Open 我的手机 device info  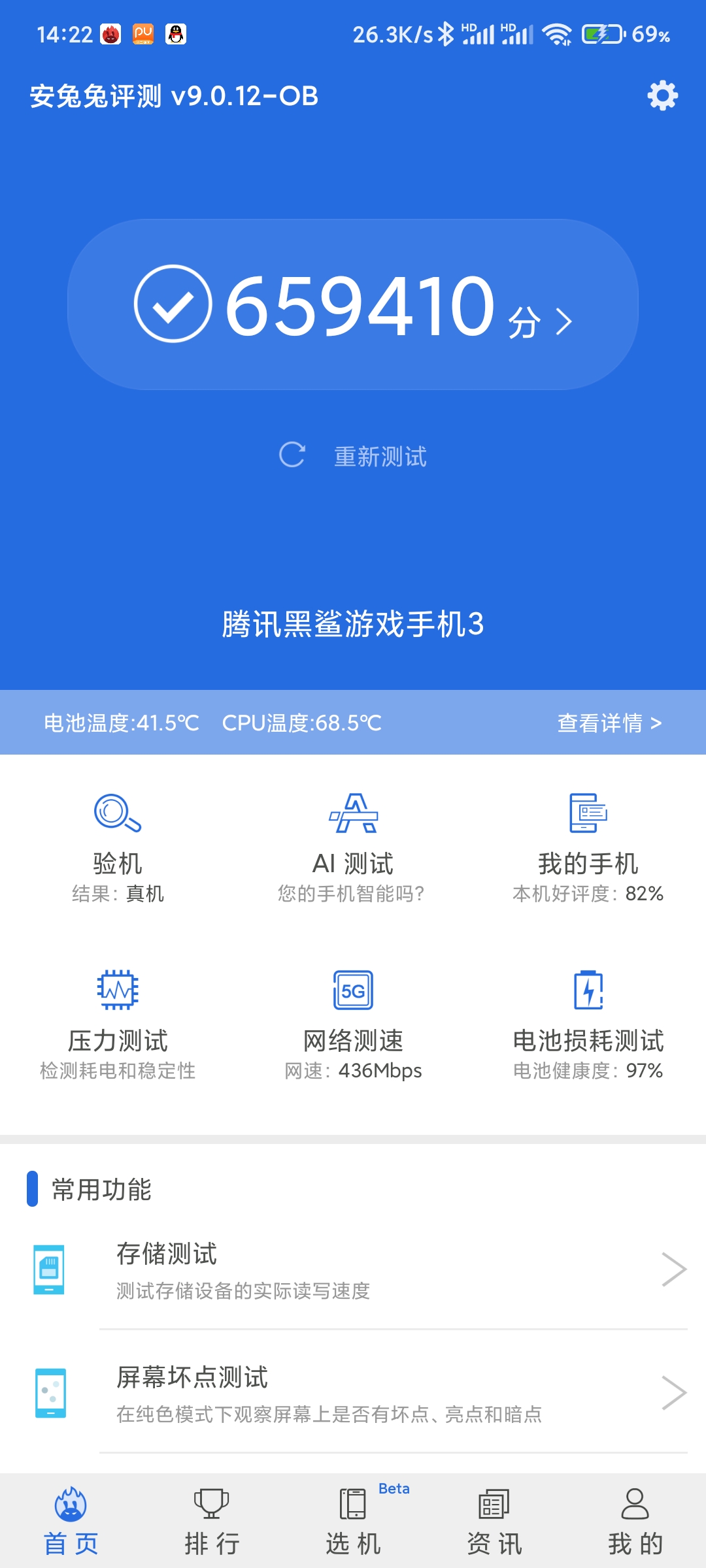tap(588, 847)
